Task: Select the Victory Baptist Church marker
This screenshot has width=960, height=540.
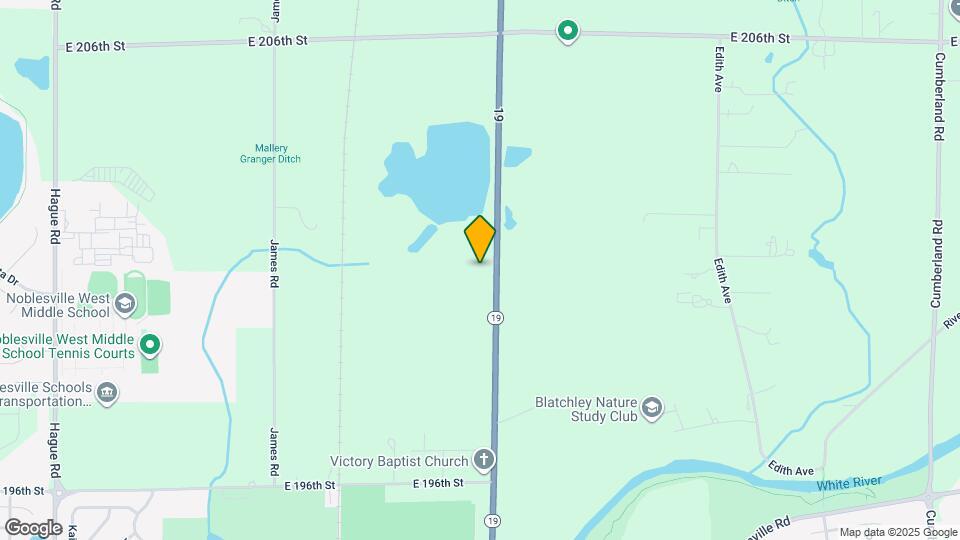Action: point(484,461)
